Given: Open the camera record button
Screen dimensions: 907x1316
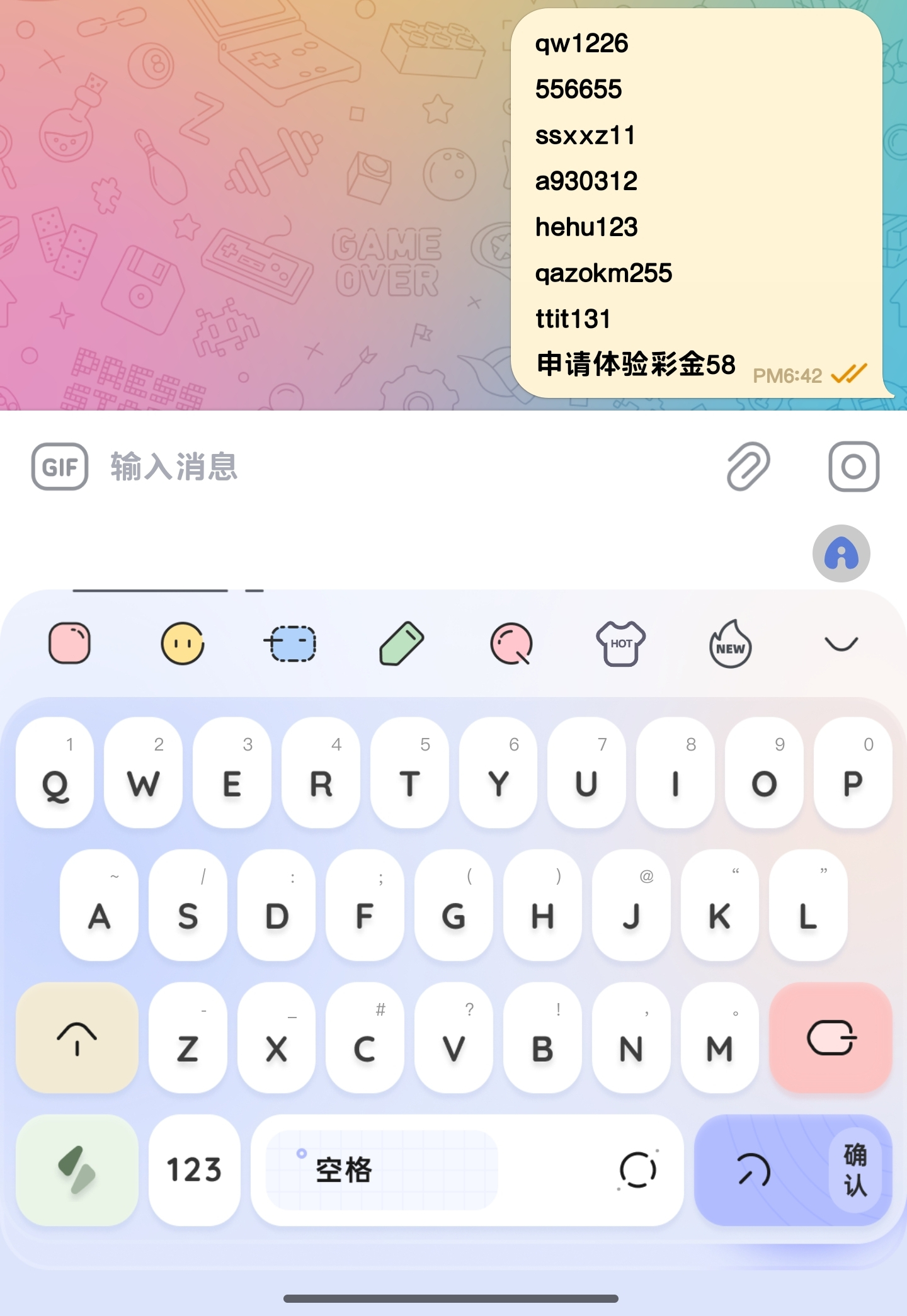Looking at the screenshot, I should (x=853, y=467).
